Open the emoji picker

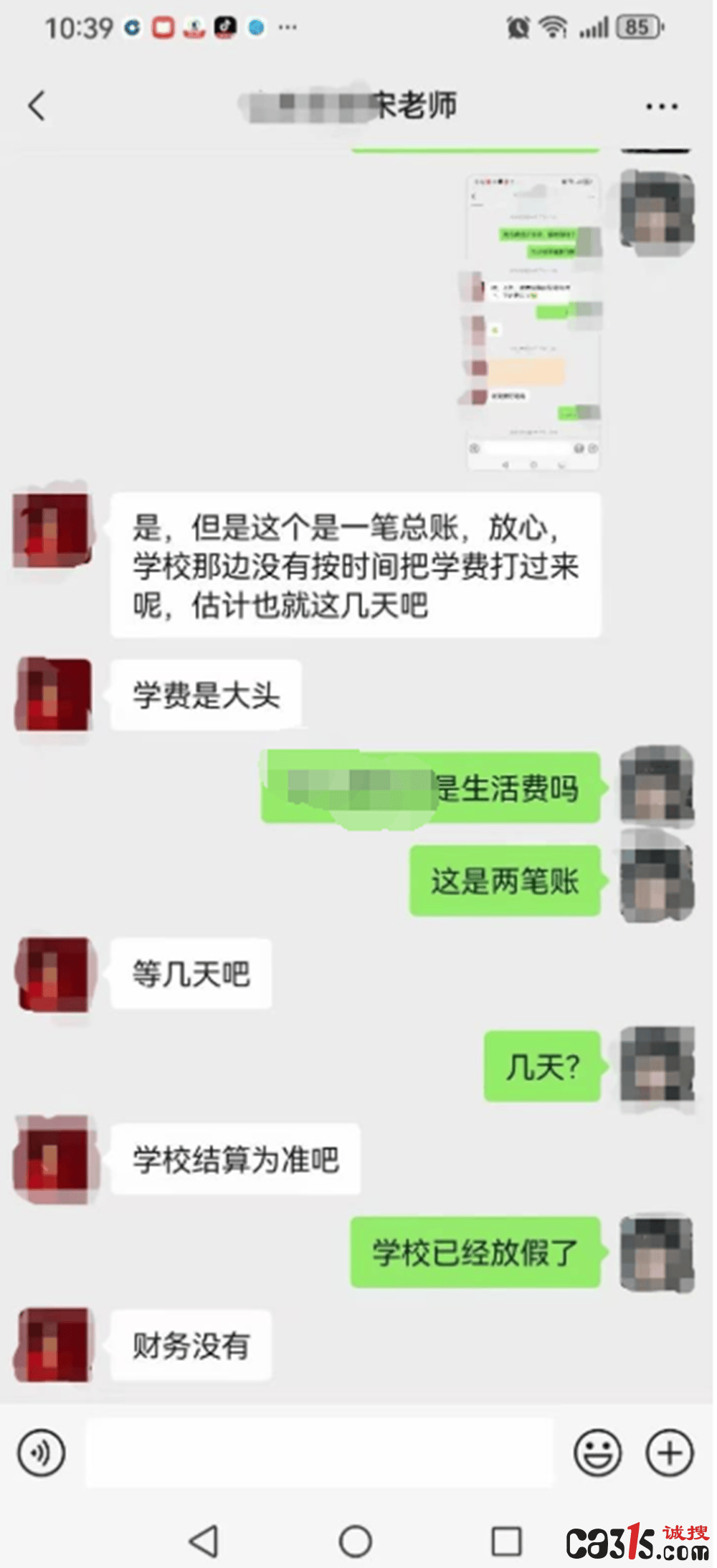click(597, 1453)
